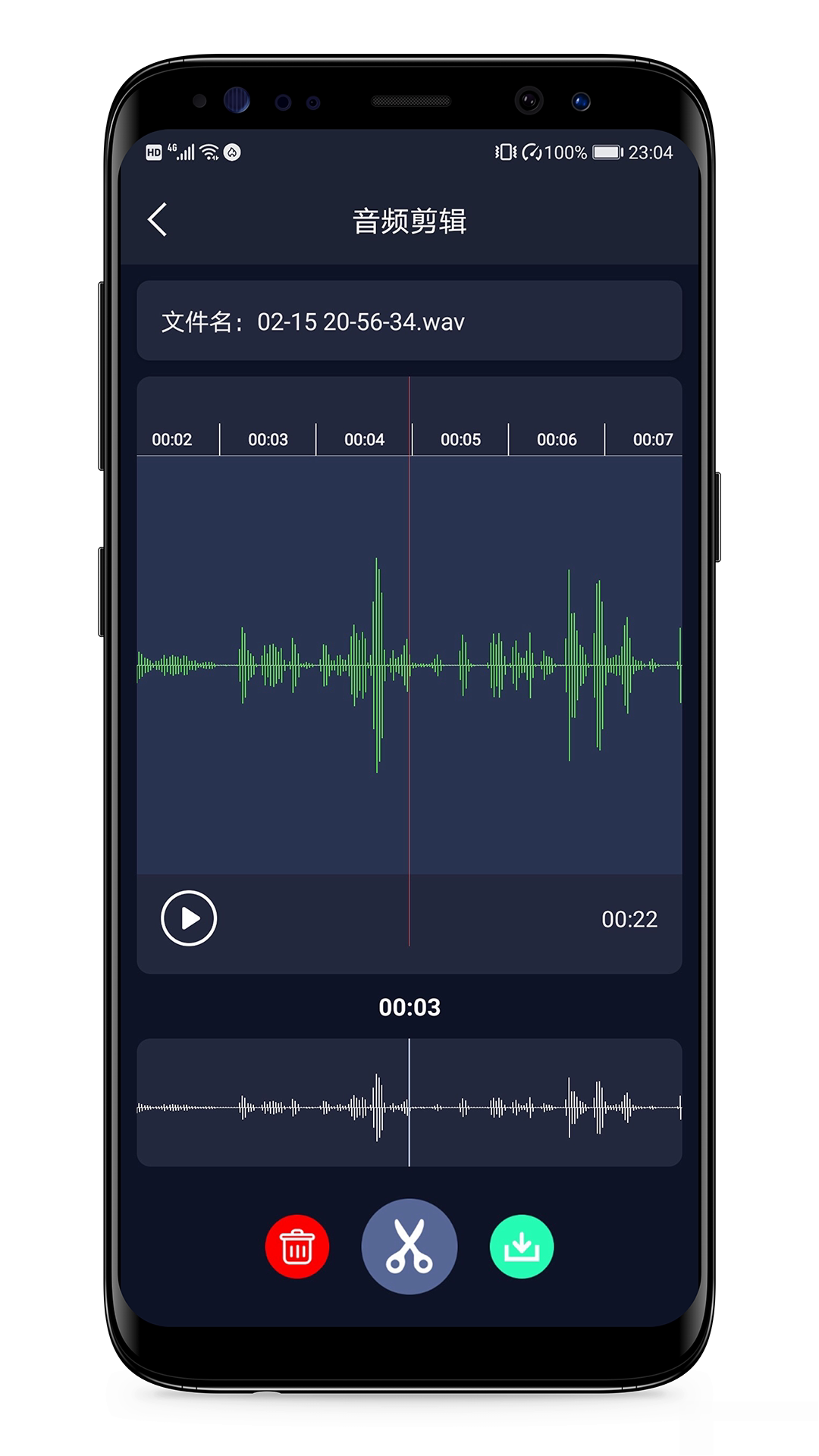
Task: Delete with the red trash button
Action: (297, 1247)
